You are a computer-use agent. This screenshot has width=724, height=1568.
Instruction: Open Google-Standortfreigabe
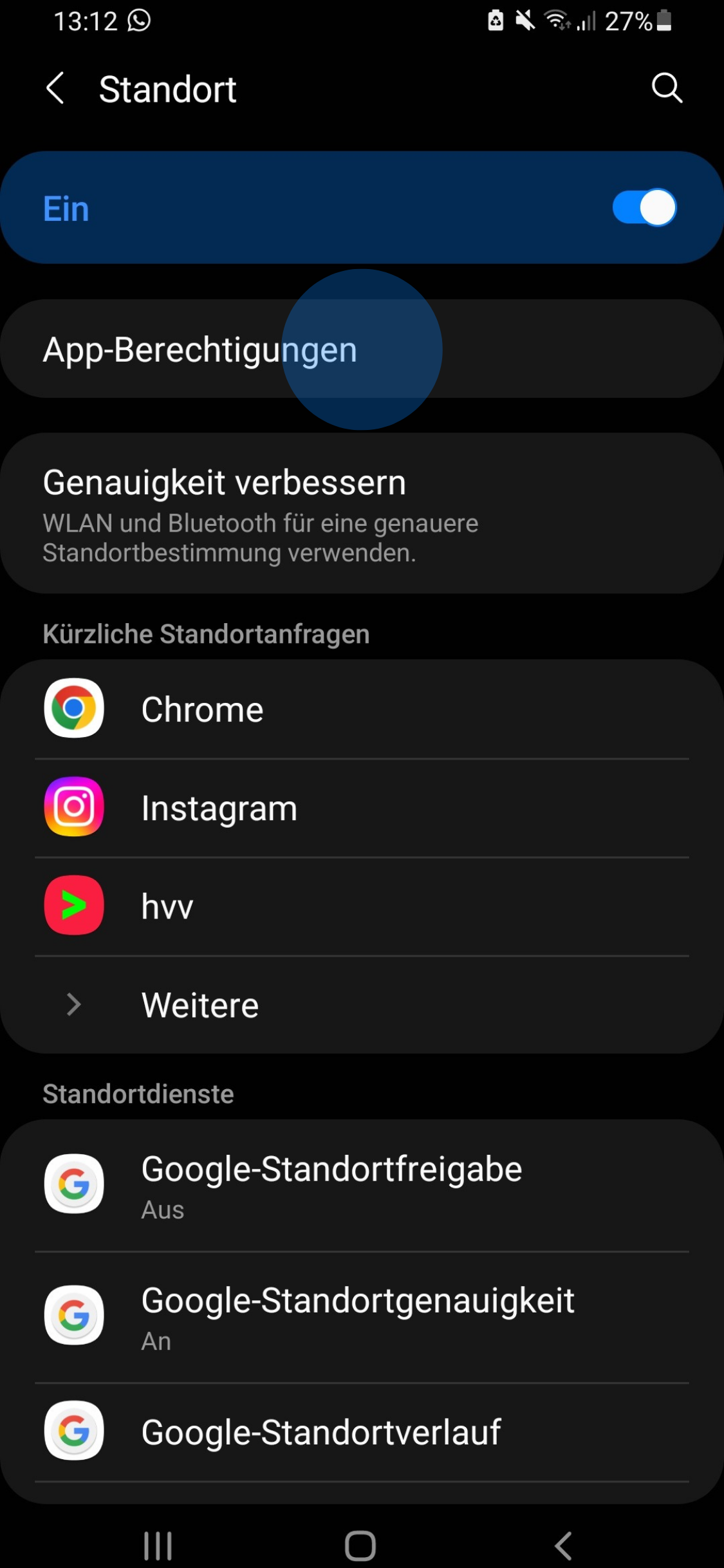pos(360,1186)
